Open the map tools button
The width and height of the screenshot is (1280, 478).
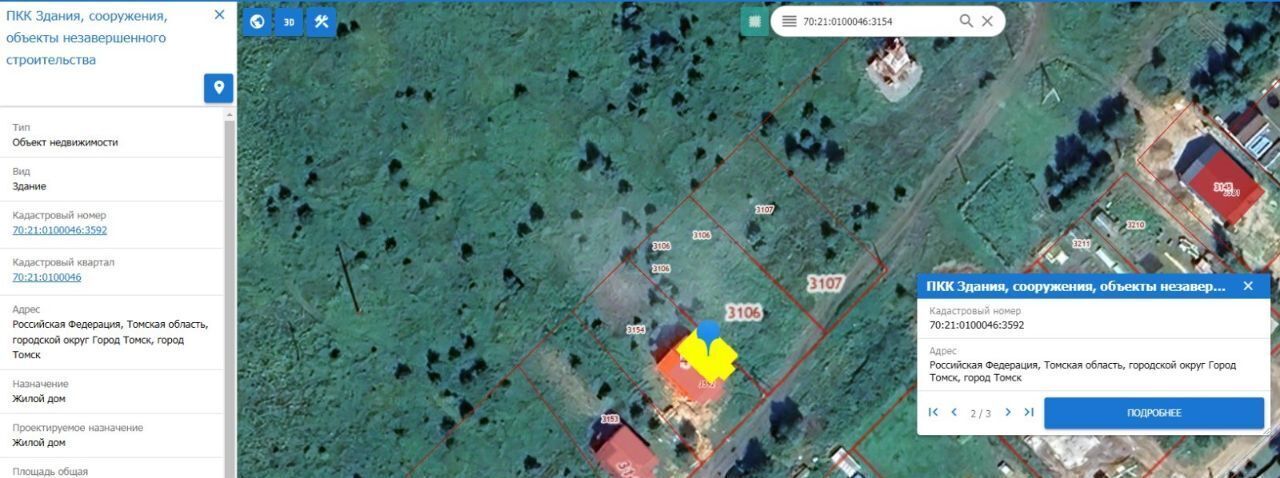[321, 21]
